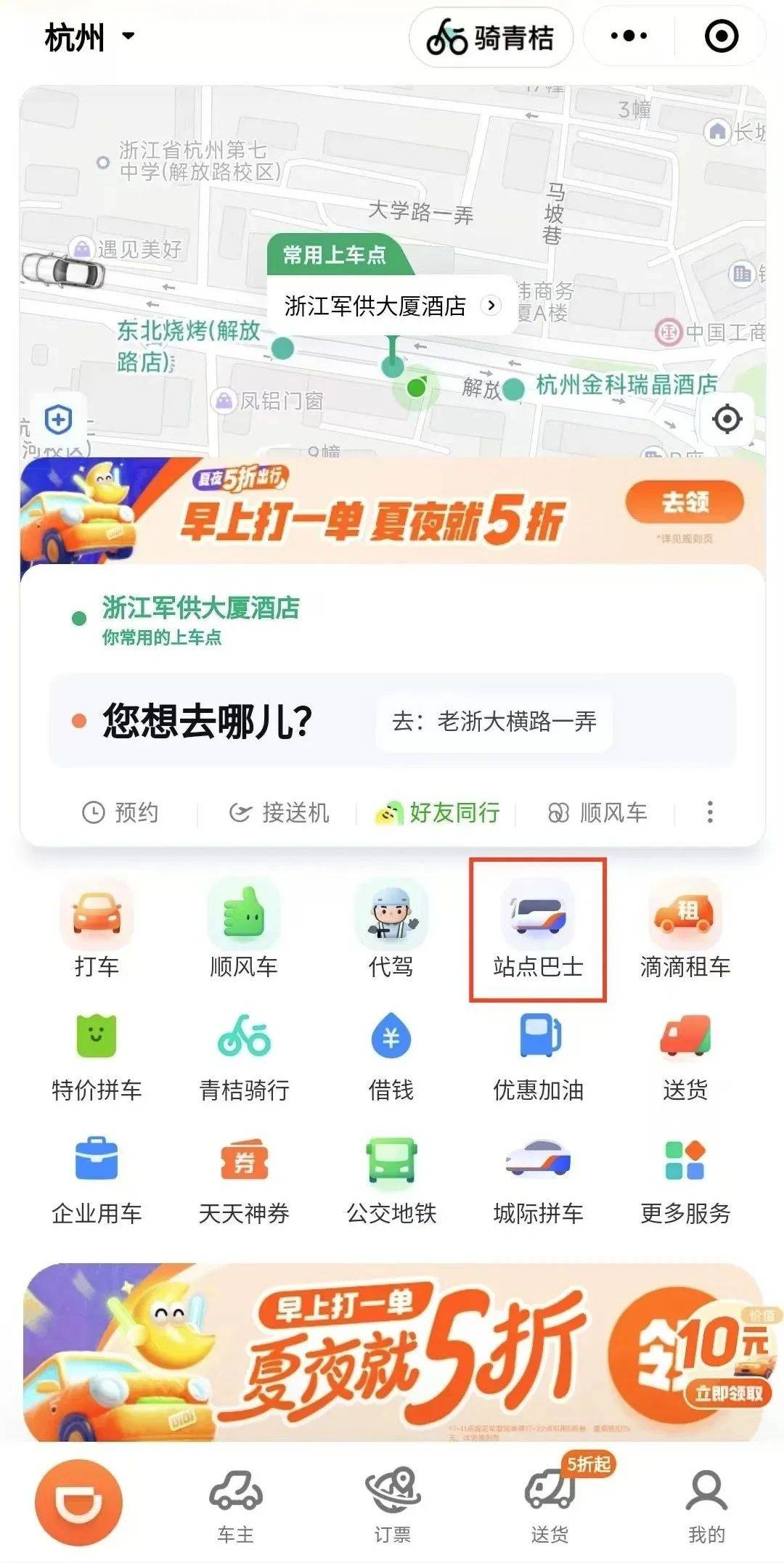The height and width of the screenshot is (1563, 784).
Task: Open 滴滴租车 car rental
Action: click(x=685, y=931)
